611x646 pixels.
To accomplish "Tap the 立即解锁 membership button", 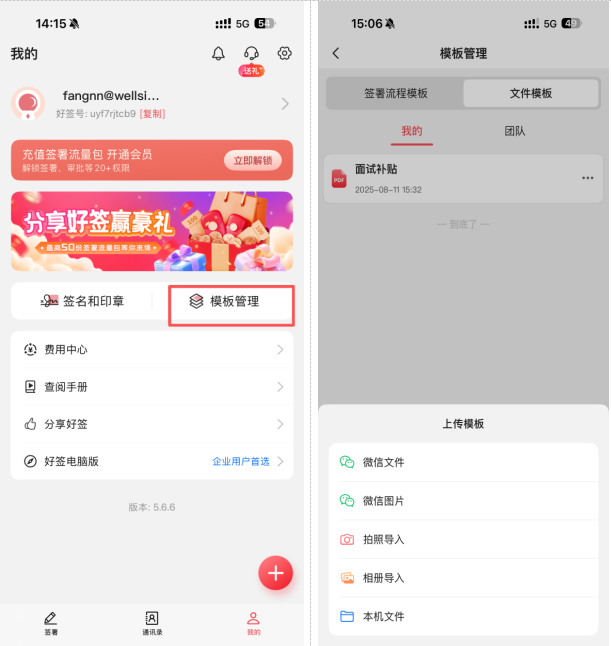I will tap(252, 160).
